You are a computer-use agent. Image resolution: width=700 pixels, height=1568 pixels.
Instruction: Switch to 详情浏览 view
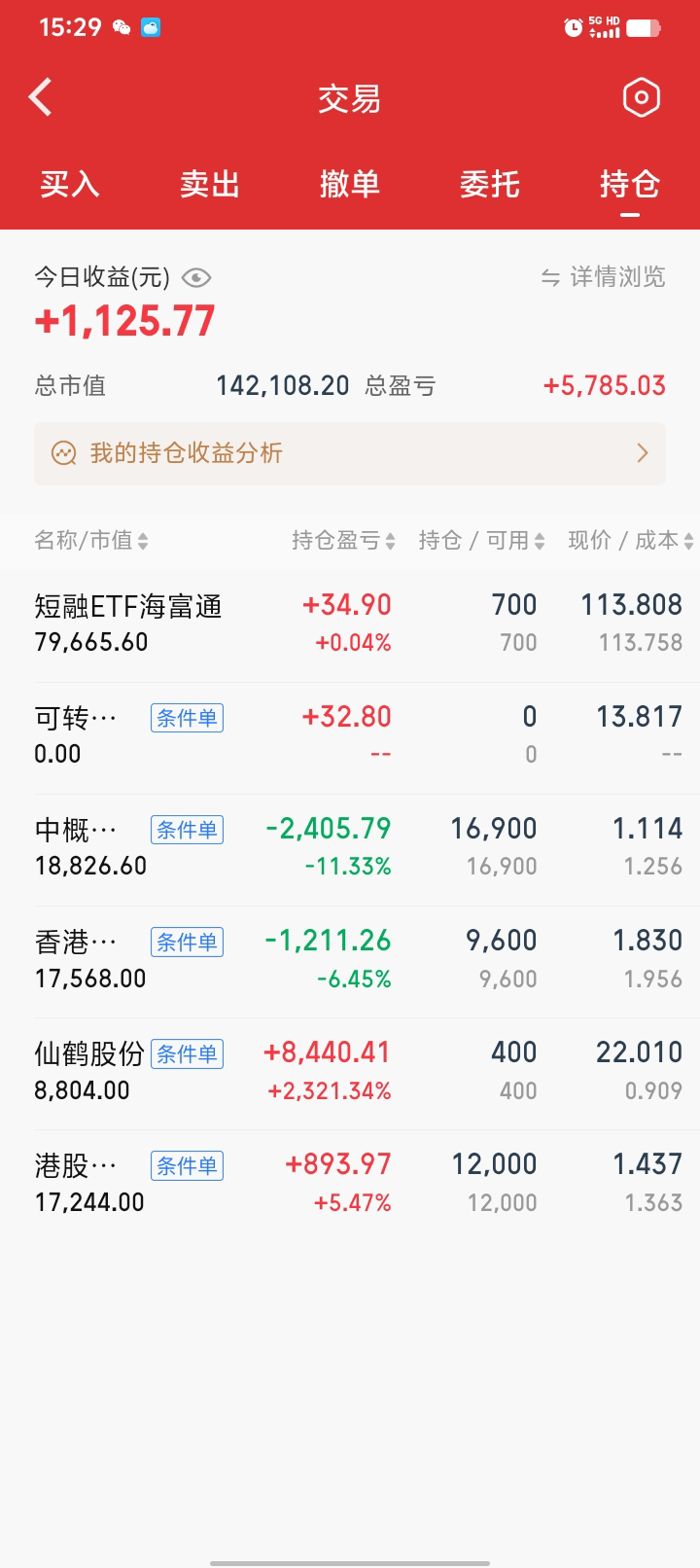[604, 277]
